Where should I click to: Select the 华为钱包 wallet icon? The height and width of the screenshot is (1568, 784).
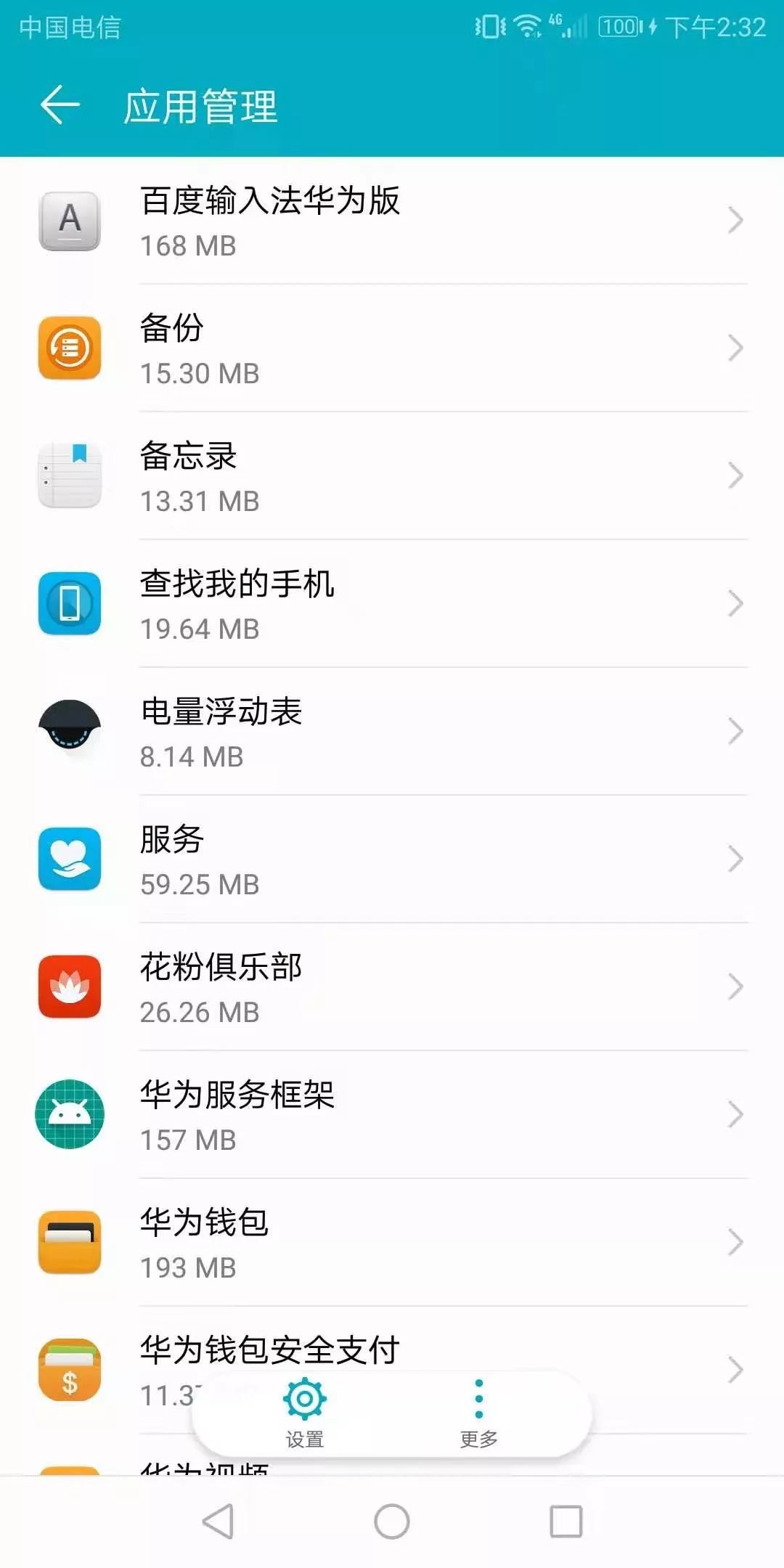click(70, 1243)
